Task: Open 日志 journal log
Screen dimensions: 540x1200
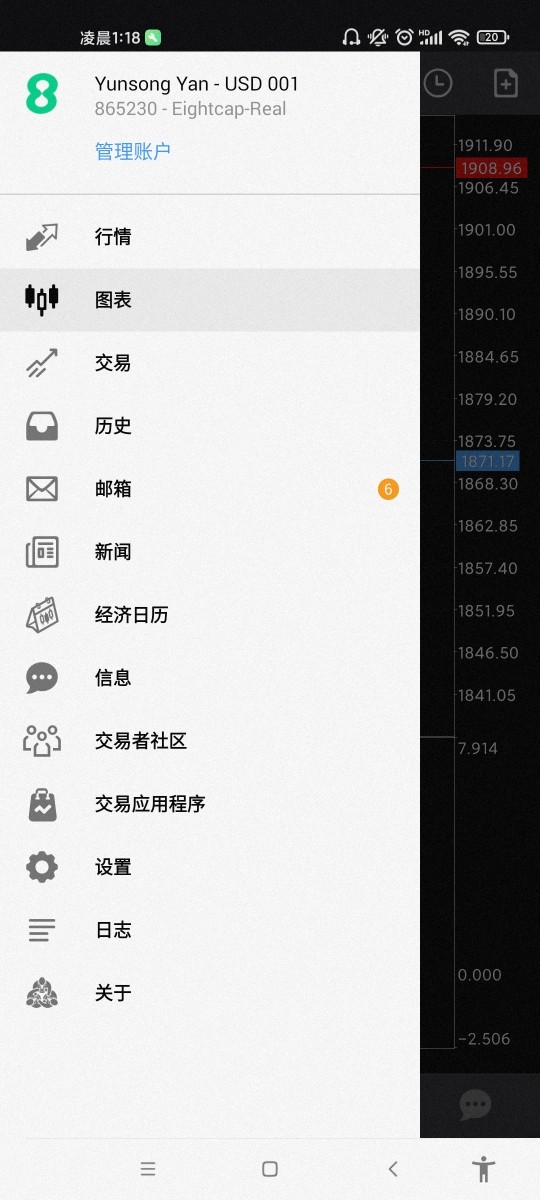Action: (210, 930)
